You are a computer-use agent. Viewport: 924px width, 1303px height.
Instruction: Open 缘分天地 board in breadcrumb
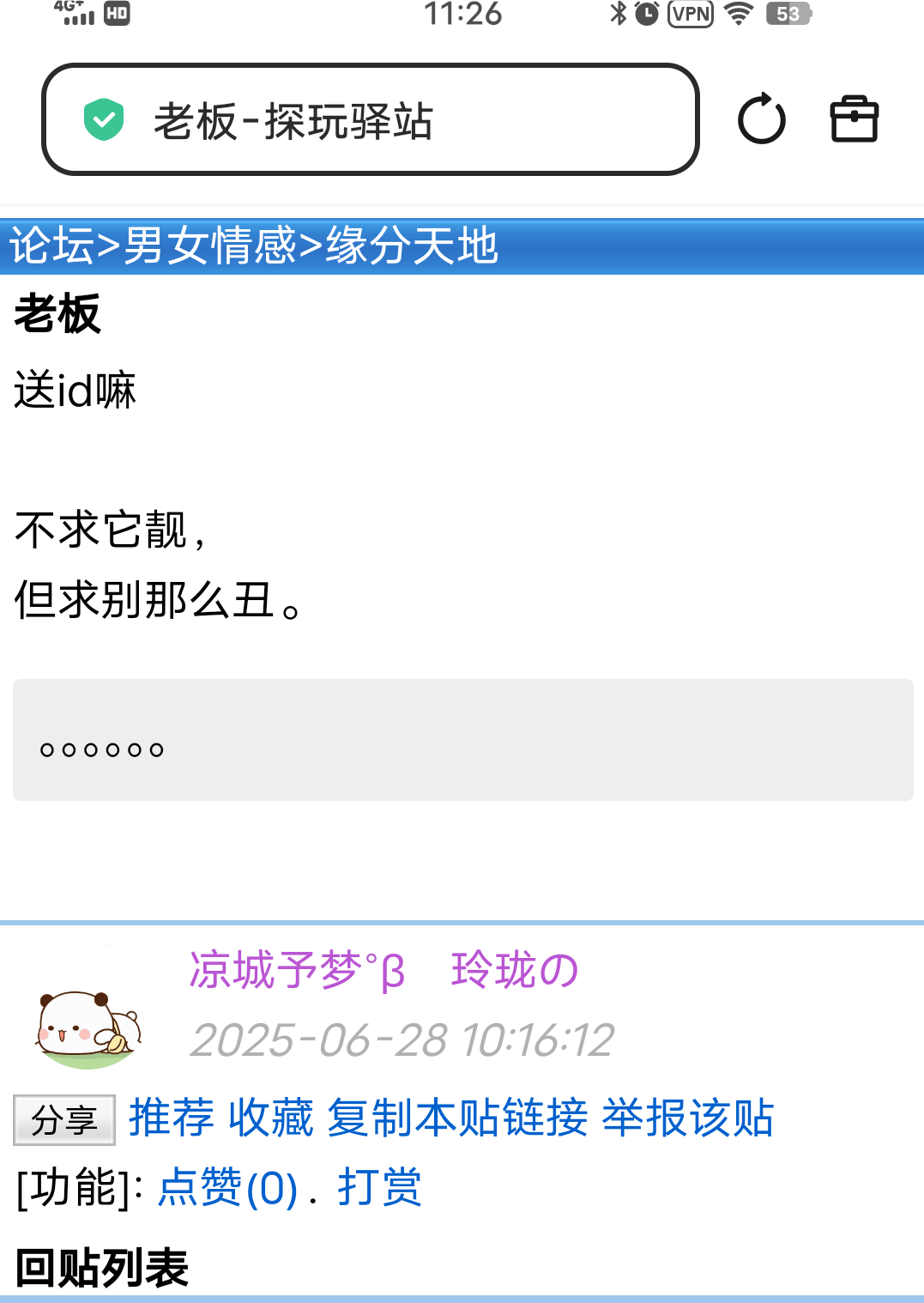point(412,246)
